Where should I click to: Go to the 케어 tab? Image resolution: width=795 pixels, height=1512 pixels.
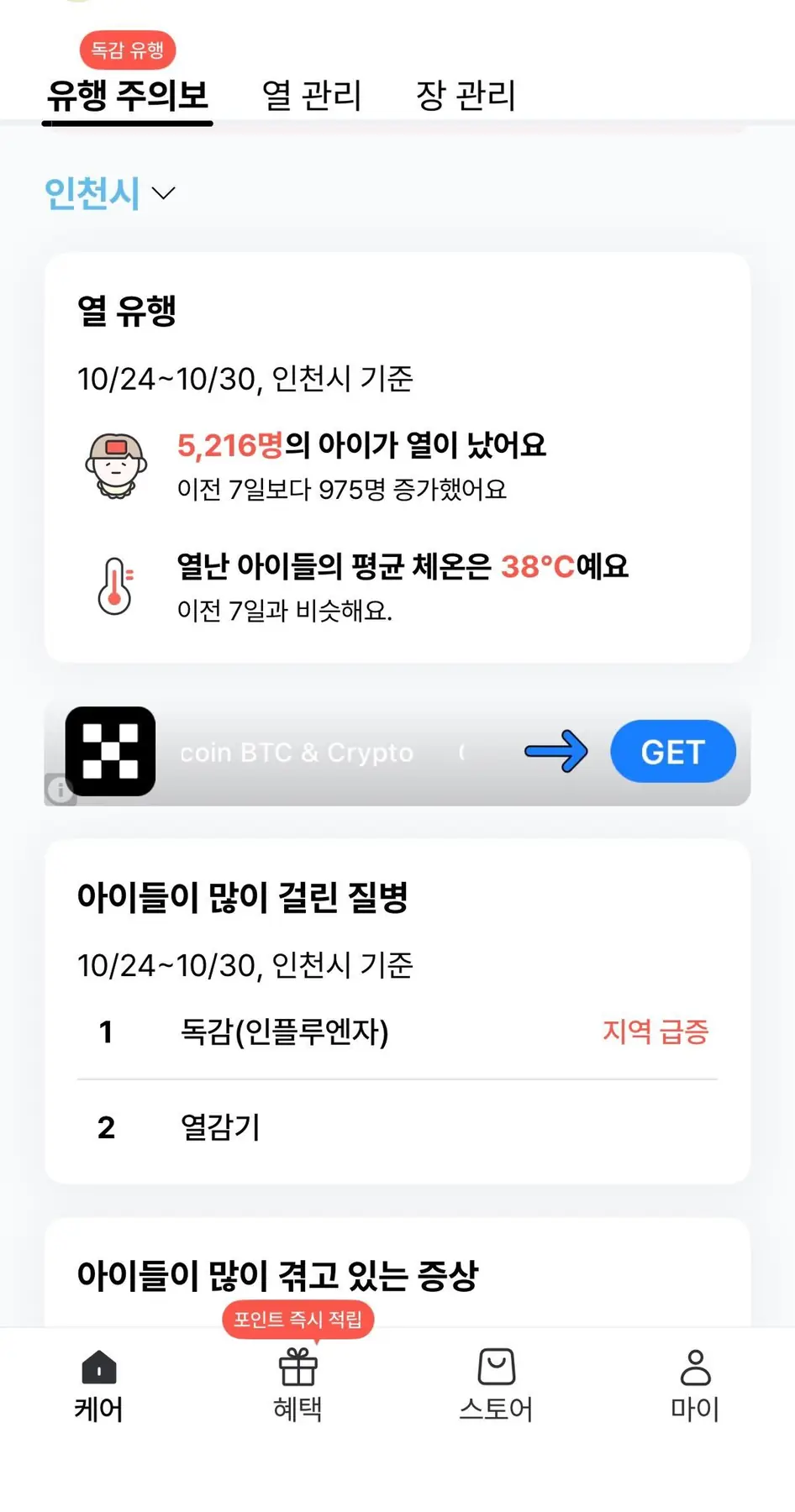tap(99, 1386)
